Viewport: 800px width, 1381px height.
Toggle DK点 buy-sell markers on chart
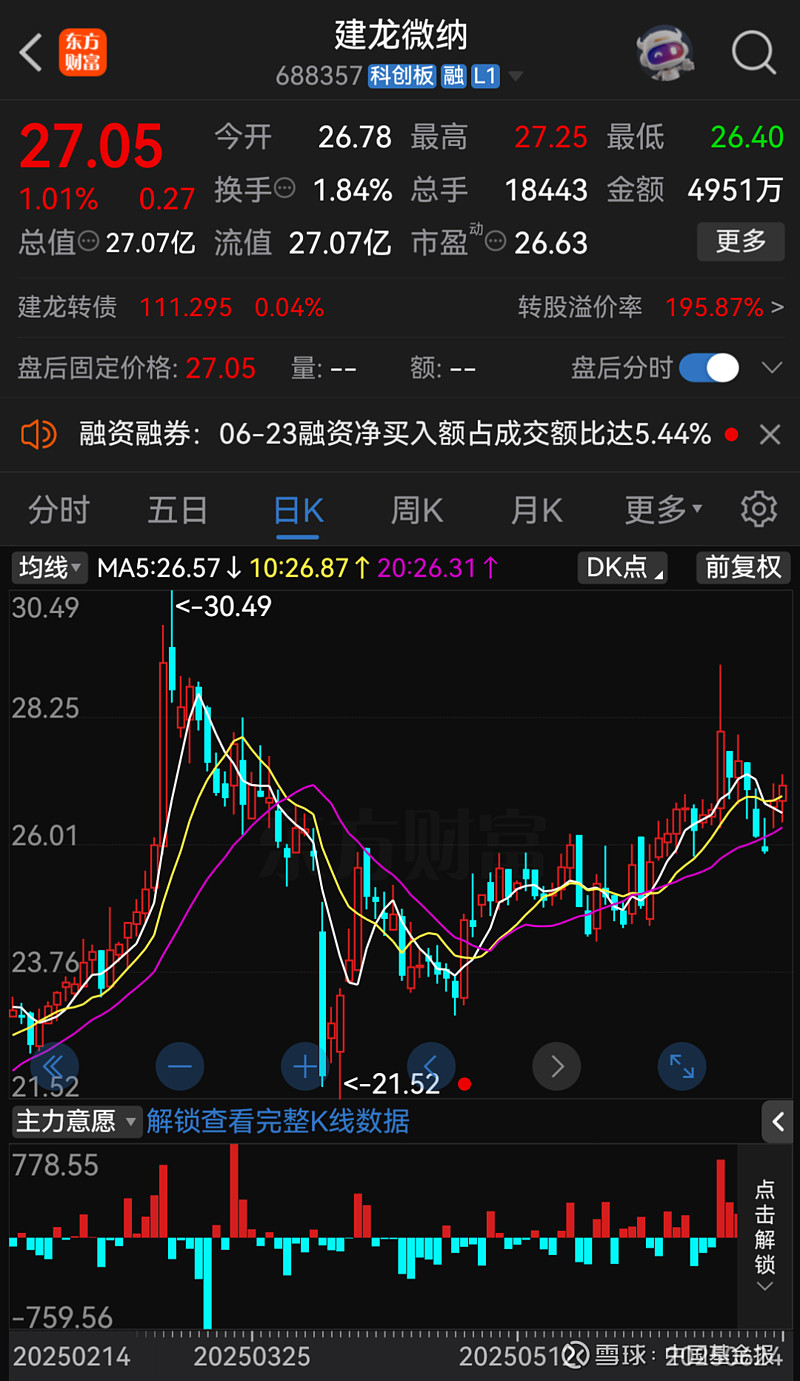(622, 568)
